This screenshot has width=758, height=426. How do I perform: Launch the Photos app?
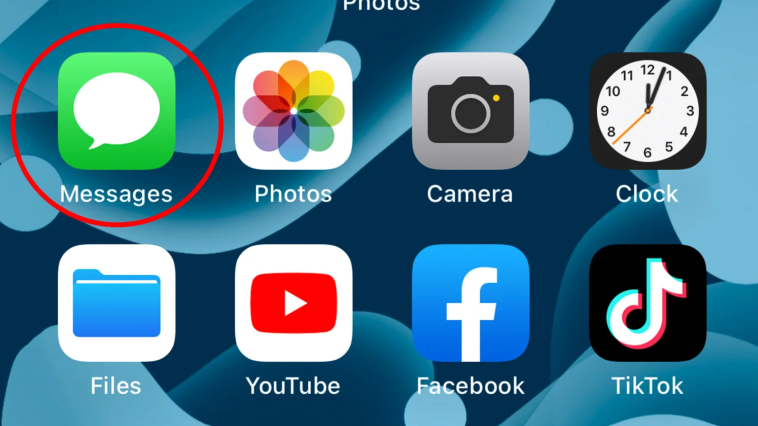pyautogui.click(x=293, y=111)
